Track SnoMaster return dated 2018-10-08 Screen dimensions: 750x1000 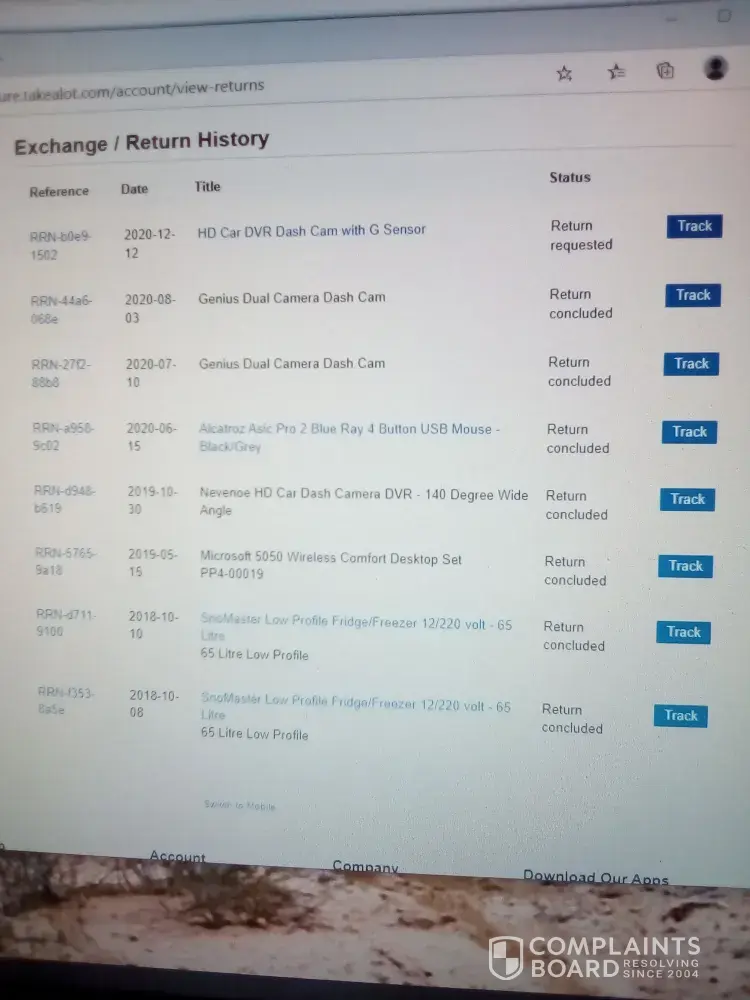680,716
